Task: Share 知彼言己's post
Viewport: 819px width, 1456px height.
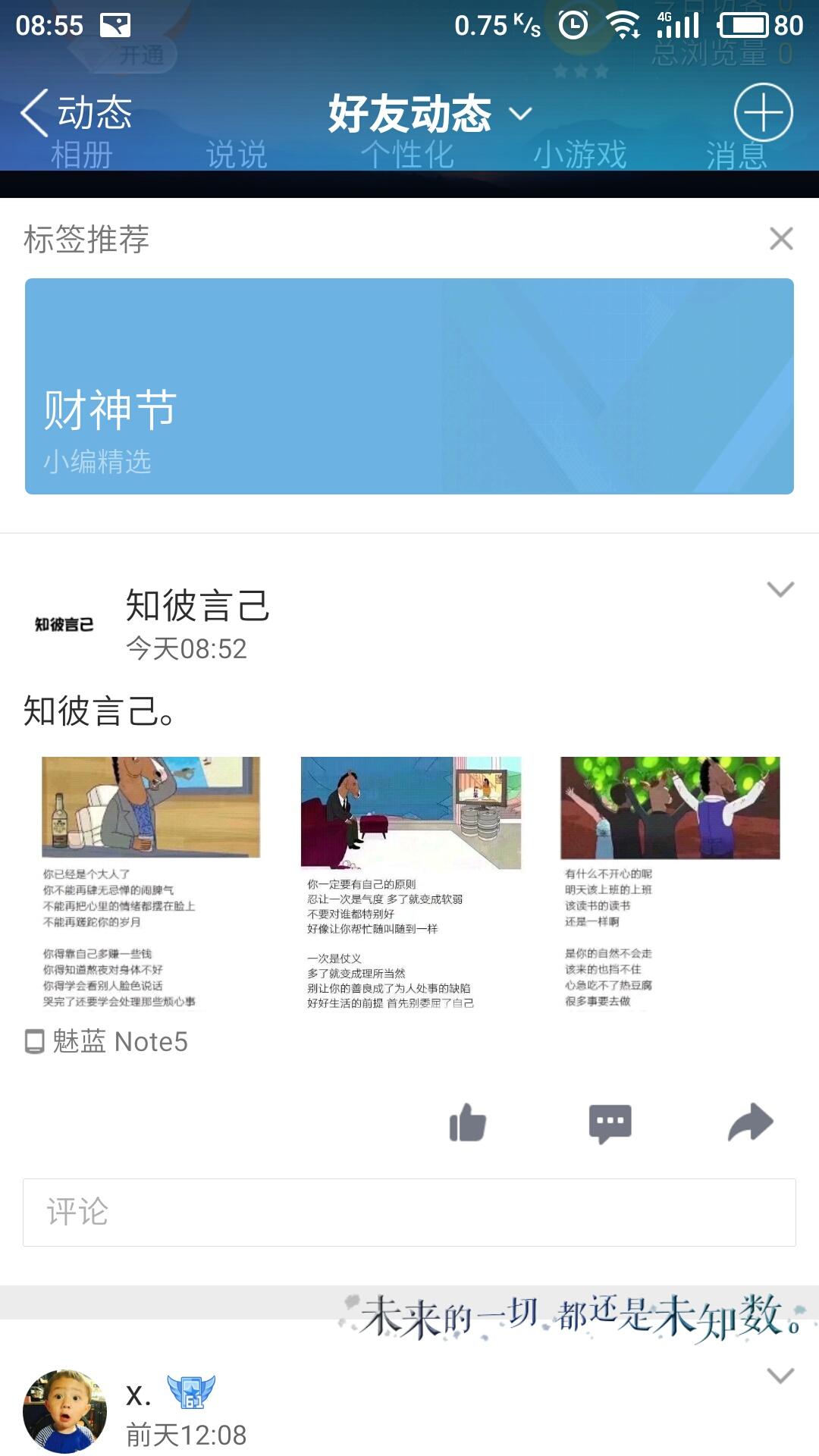Action: [750, 1122]
